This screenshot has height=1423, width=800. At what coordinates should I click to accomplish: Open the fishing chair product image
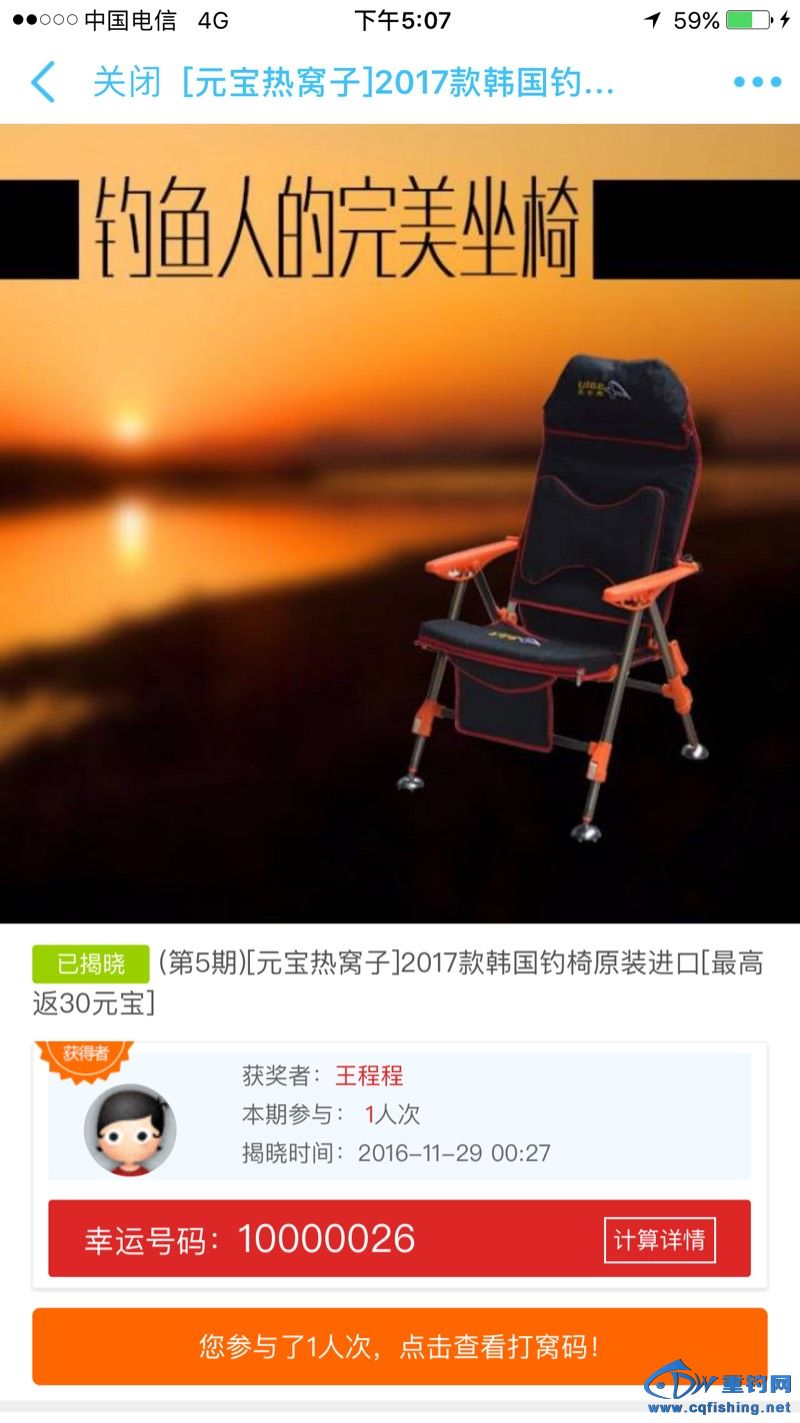click(400, 522)
